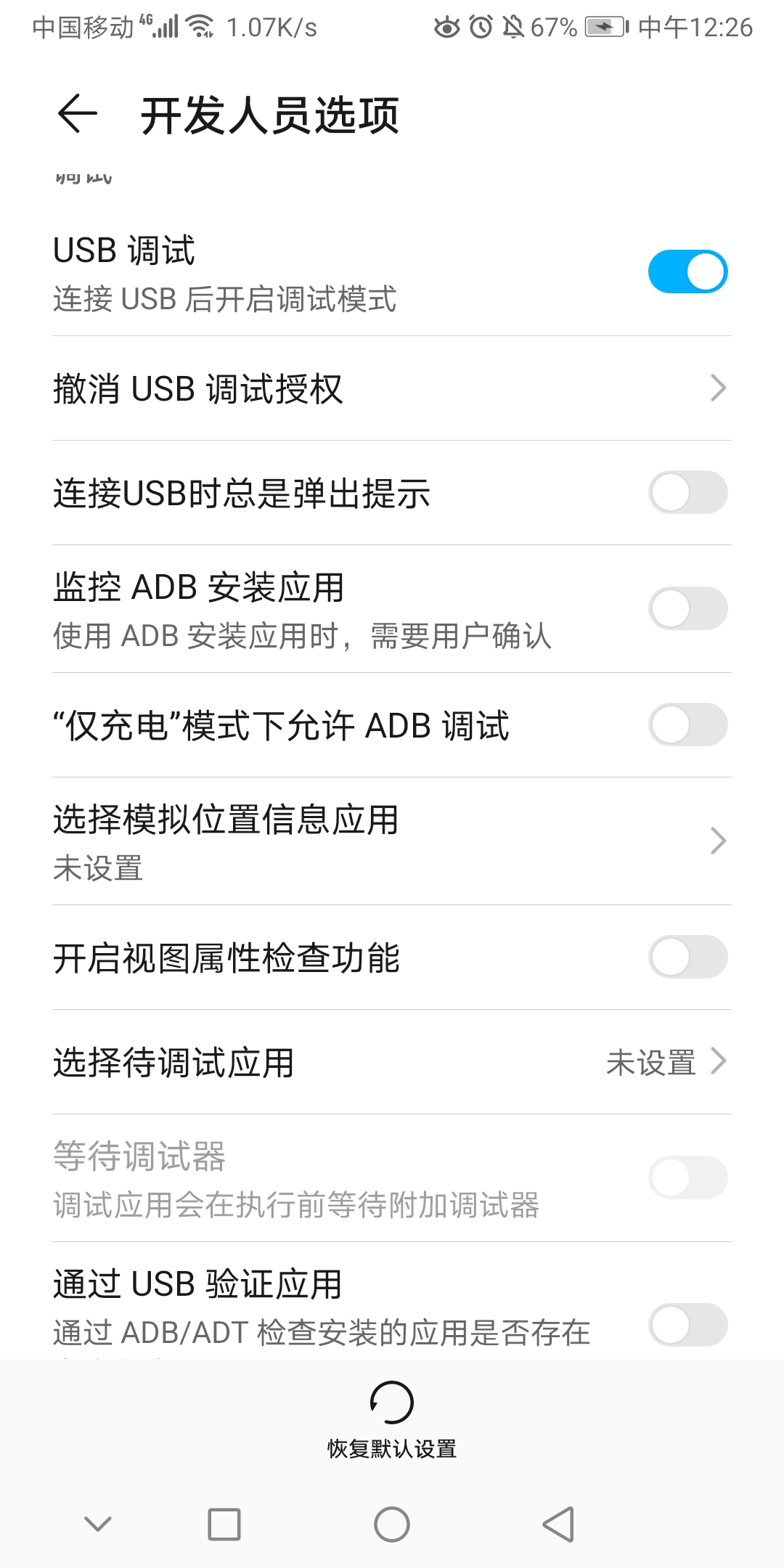Open the recent apps view
This screenshot has height=1568, width=784.
coord(224,1524)
